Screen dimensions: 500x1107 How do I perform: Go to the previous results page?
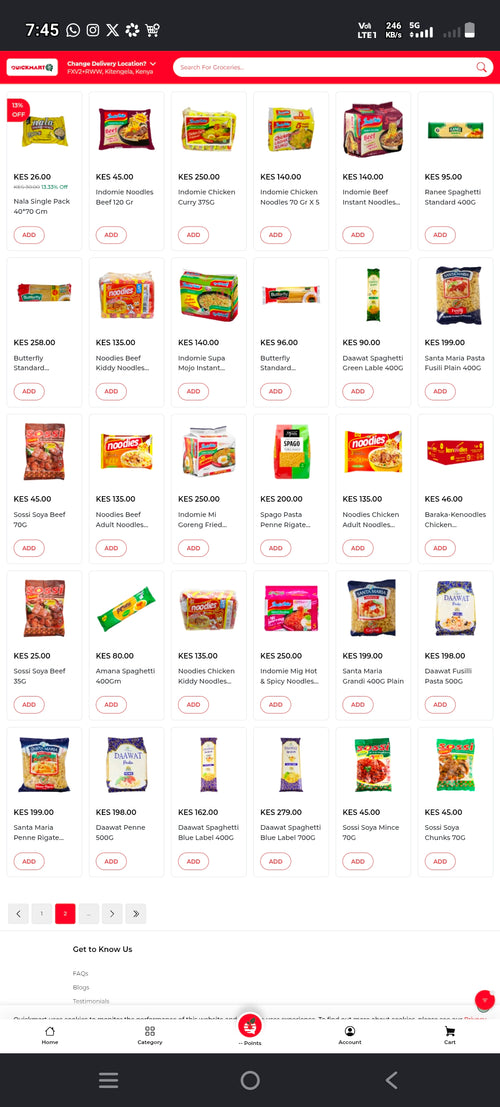coord(18,914)
